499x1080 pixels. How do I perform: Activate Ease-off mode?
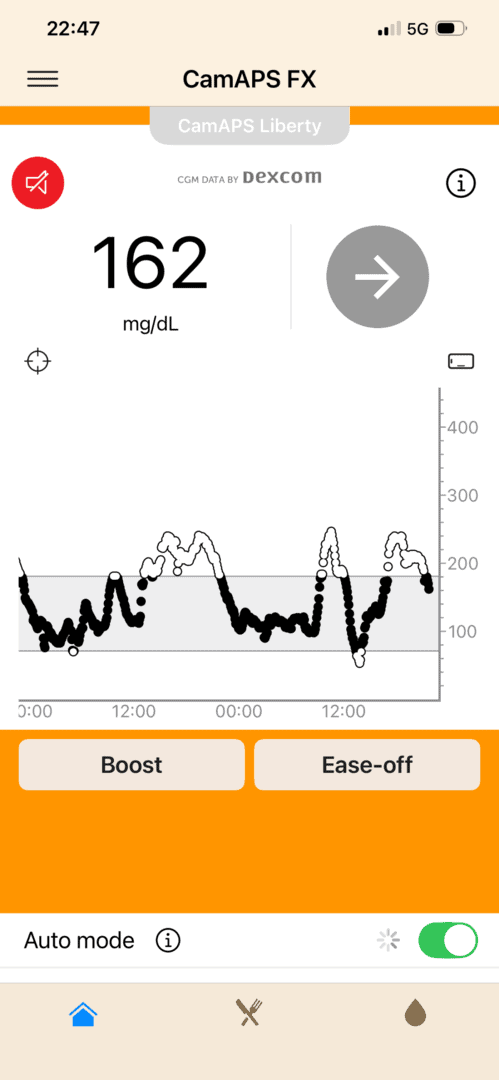(x=367, y=765)
